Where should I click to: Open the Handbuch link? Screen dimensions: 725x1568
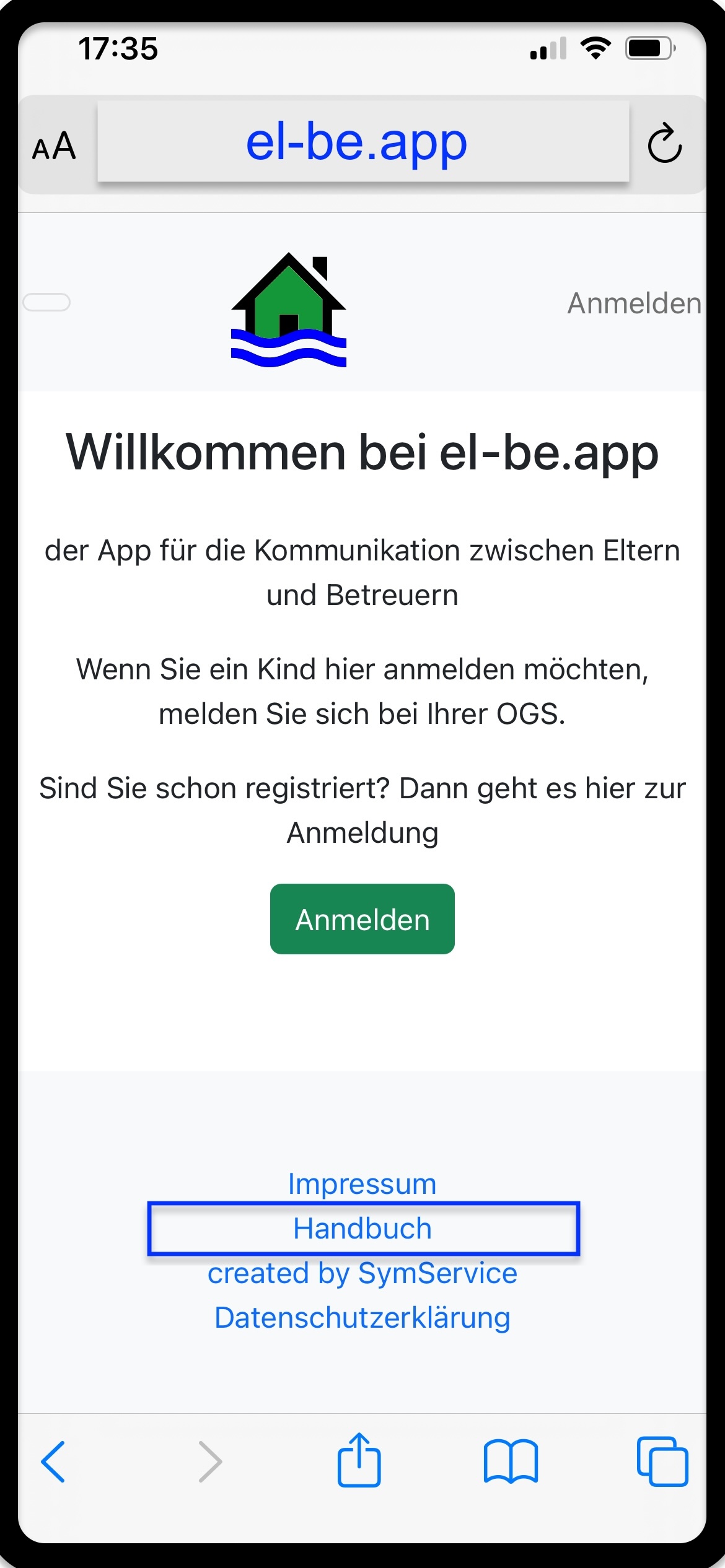point(362,1228)
